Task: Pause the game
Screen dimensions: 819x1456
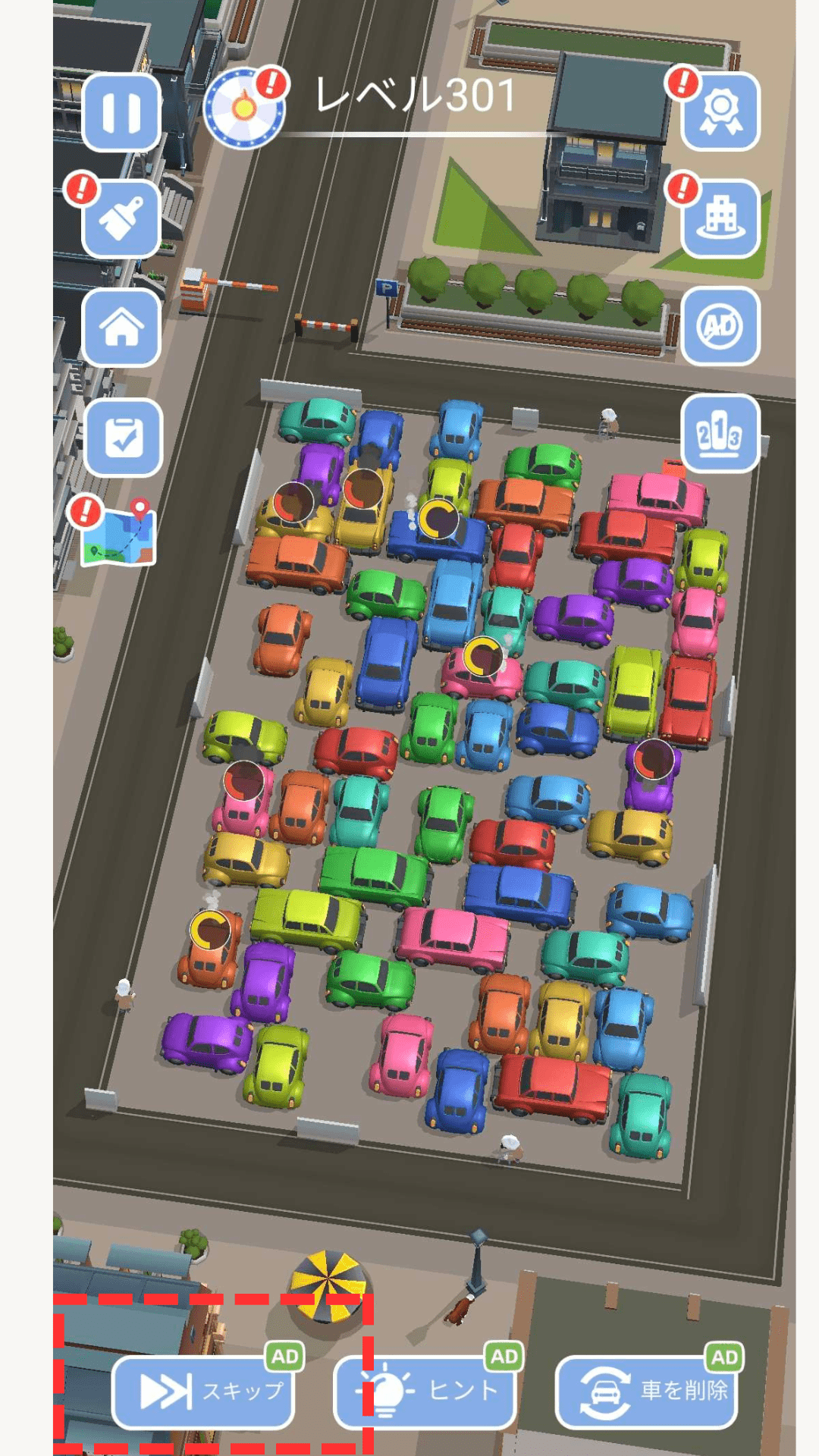Action: [x=121, y=112]
